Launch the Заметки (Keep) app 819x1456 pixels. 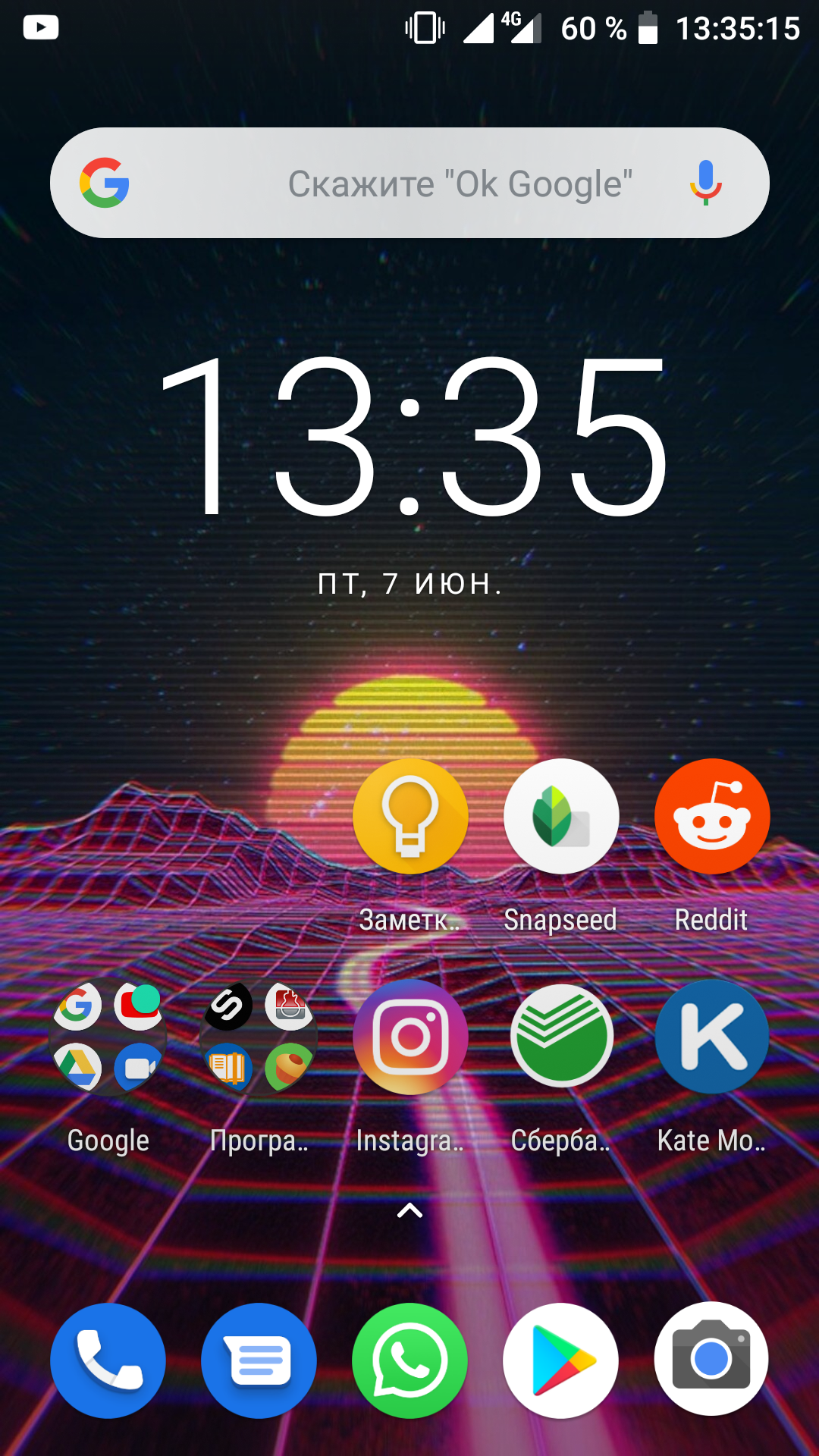tap(410, 817)
